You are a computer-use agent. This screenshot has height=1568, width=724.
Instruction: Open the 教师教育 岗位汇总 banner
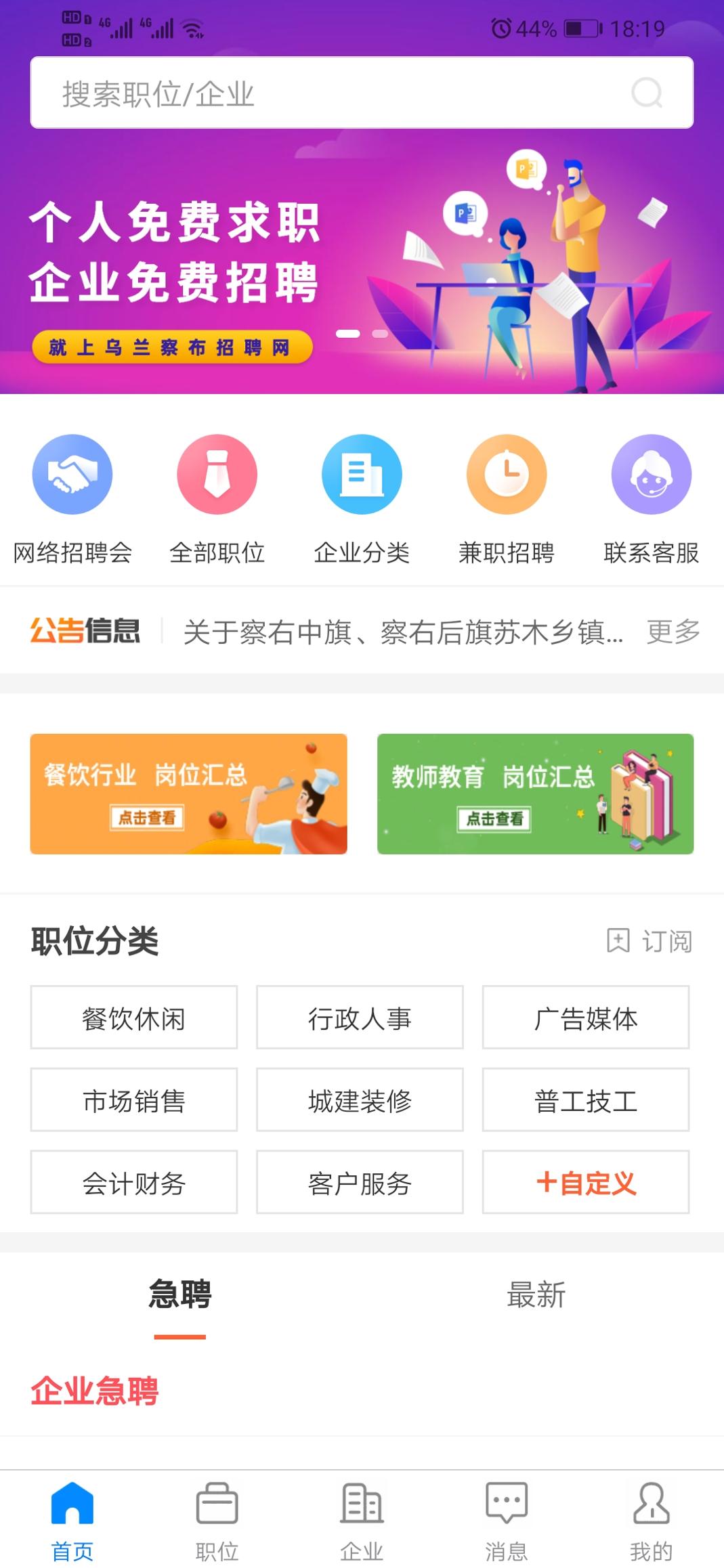coord(535,793)
